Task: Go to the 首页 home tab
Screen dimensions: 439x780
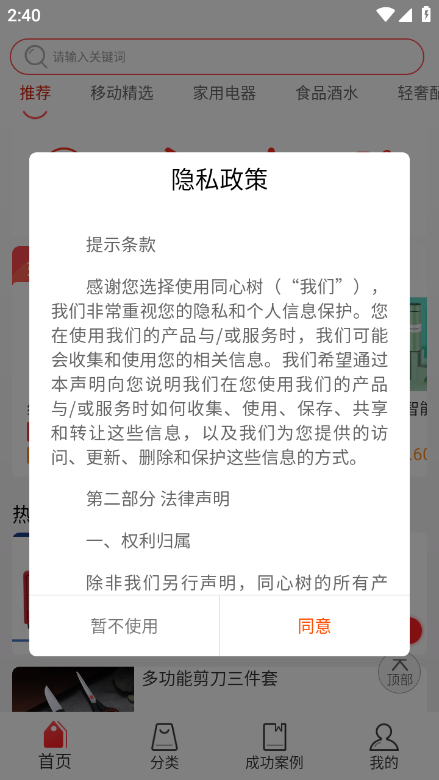Action: click(55, 746)
